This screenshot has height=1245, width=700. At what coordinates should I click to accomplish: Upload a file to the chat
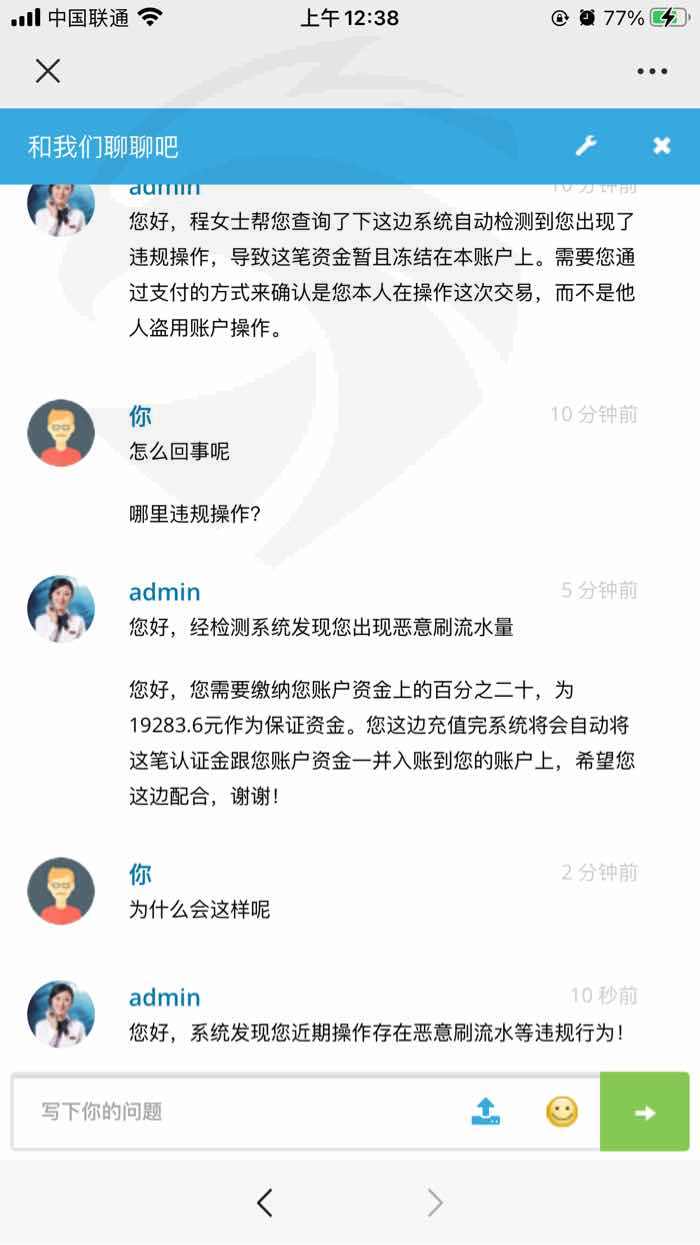point(486,1112)
